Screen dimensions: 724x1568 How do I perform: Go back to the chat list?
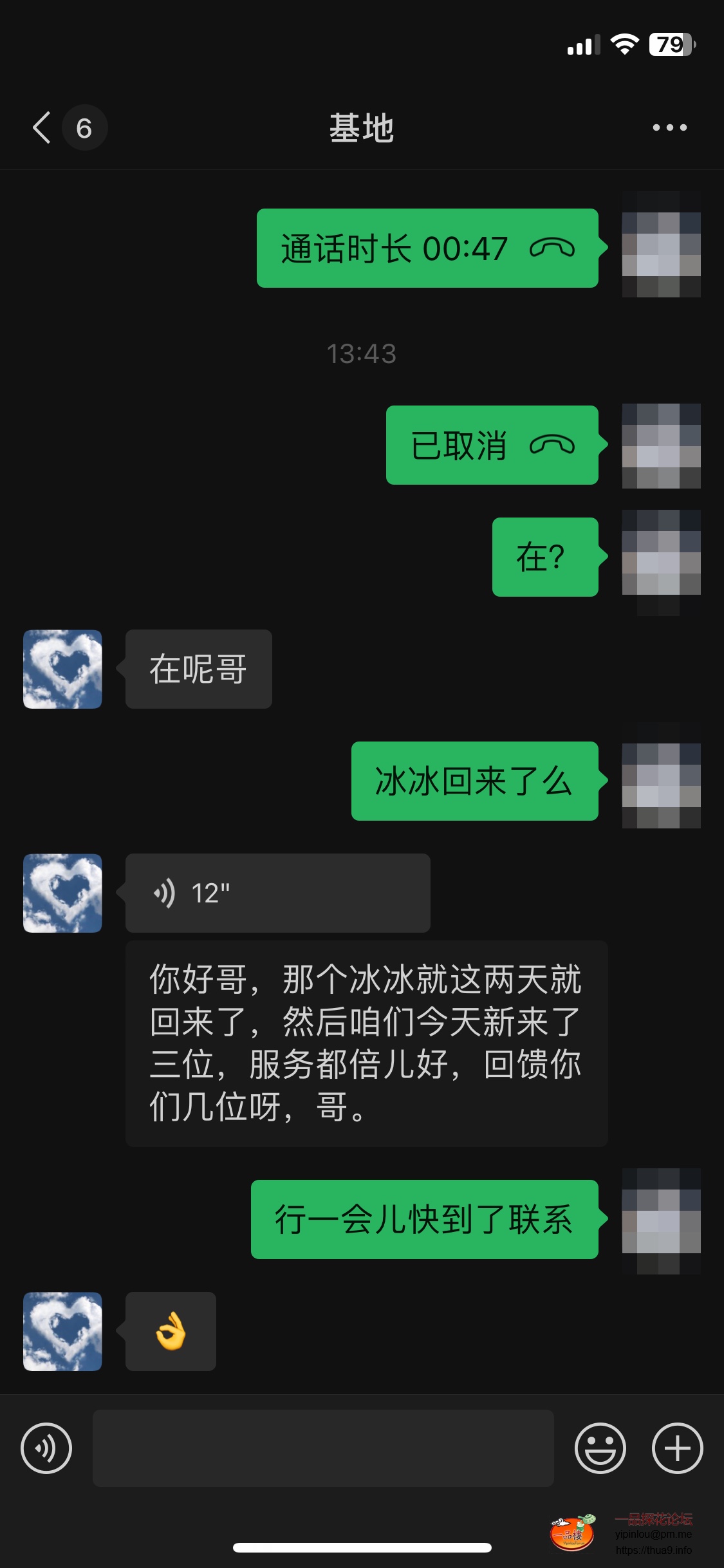pyautogui.click(x=42, y=127)
